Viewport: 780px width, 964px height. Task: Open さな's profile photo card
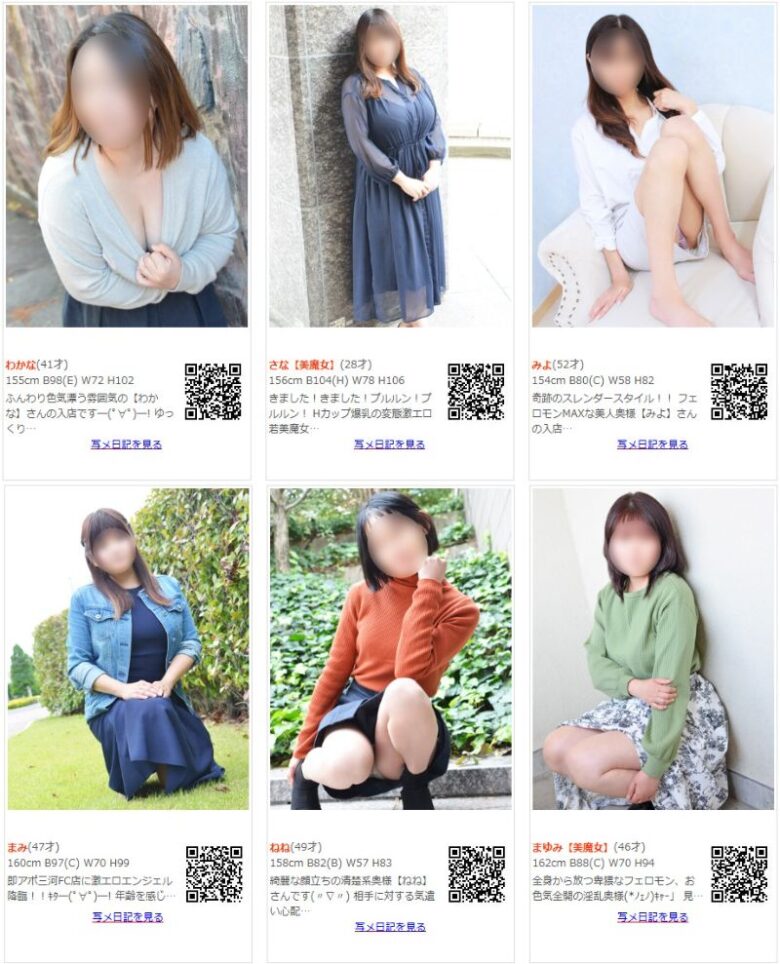coord(389,166)
